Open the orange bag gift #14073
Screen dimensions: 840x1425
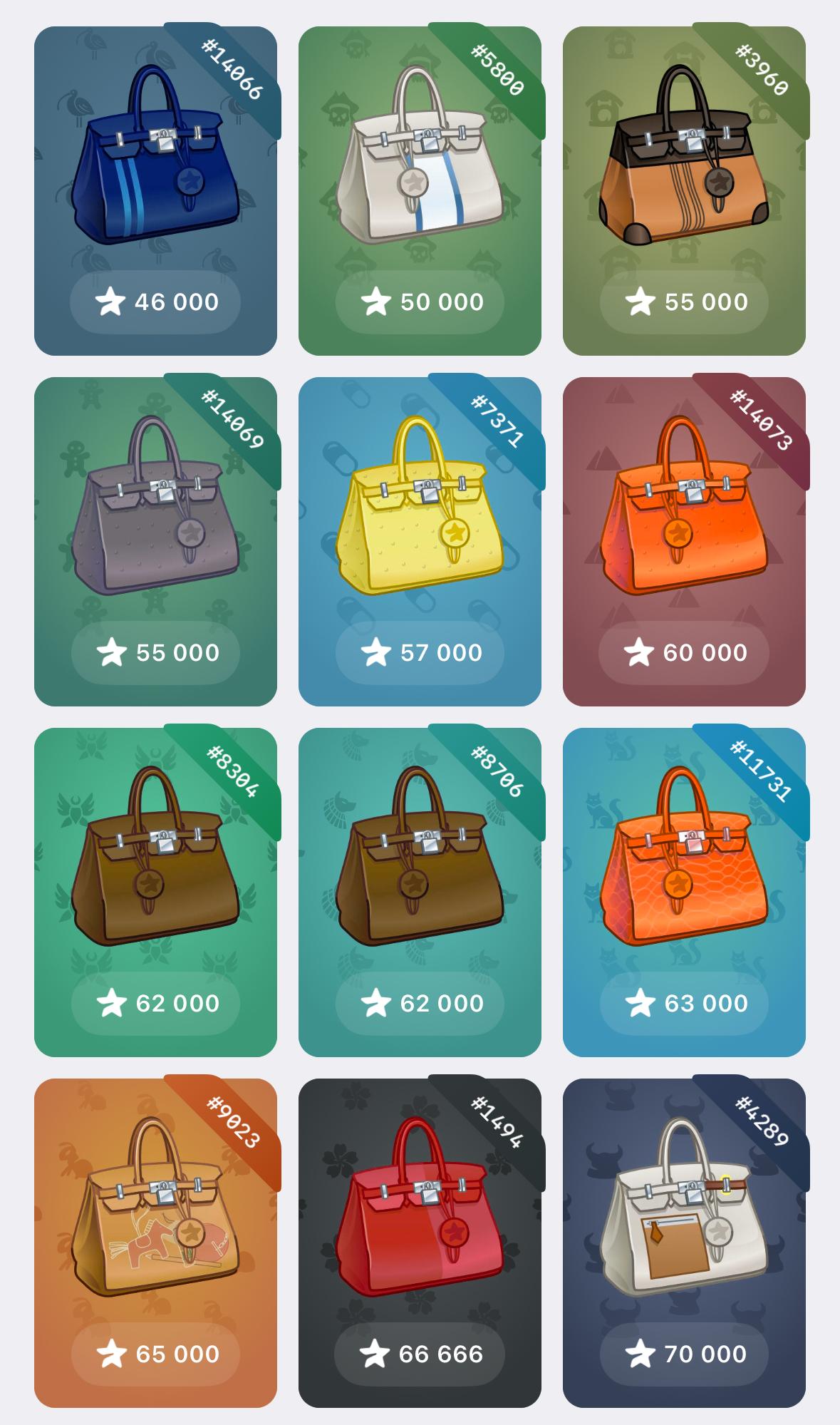[684, 522]
